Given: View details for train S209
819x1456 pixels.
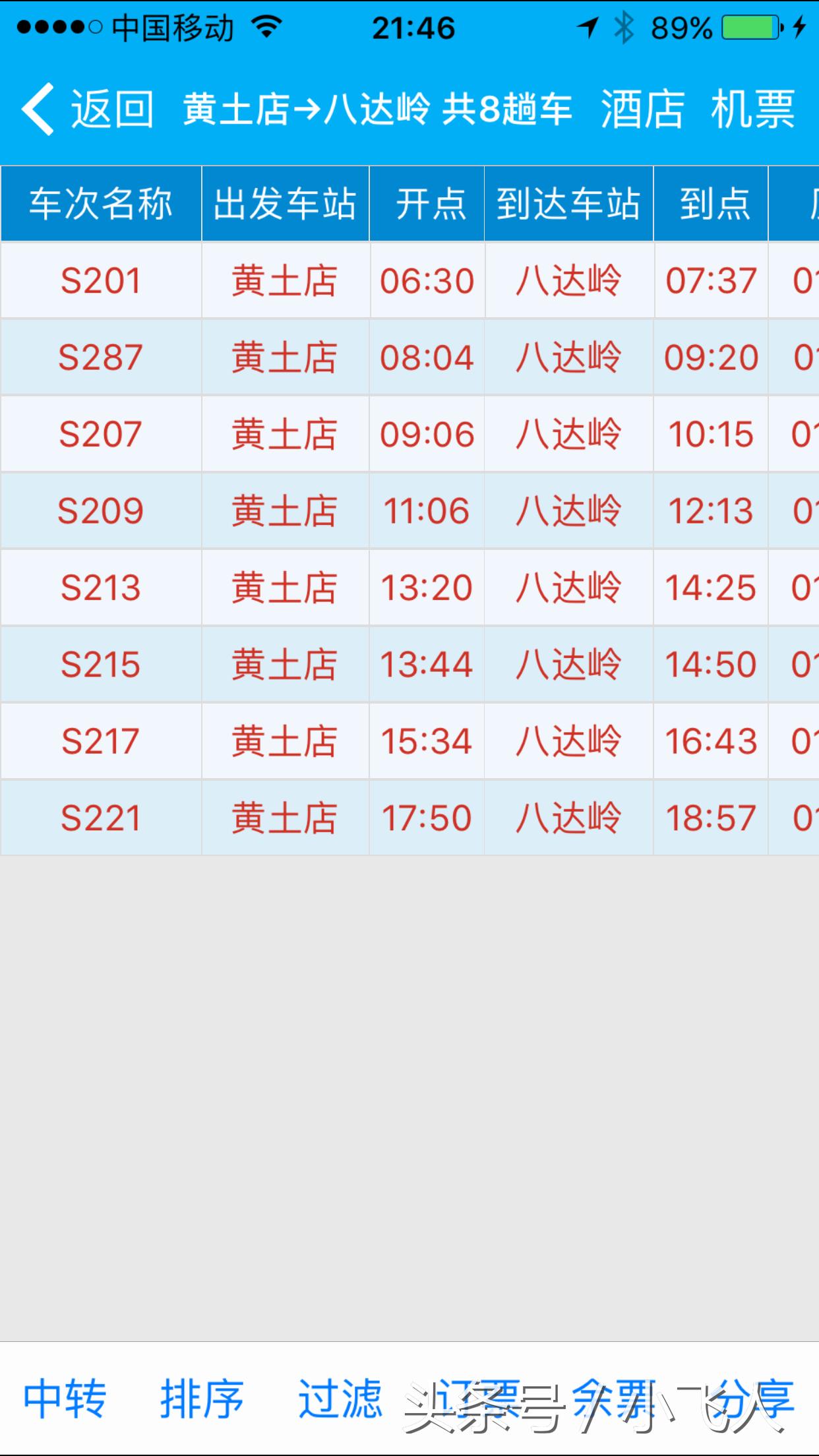Looking at the screenshot, I should coord(101,511).
